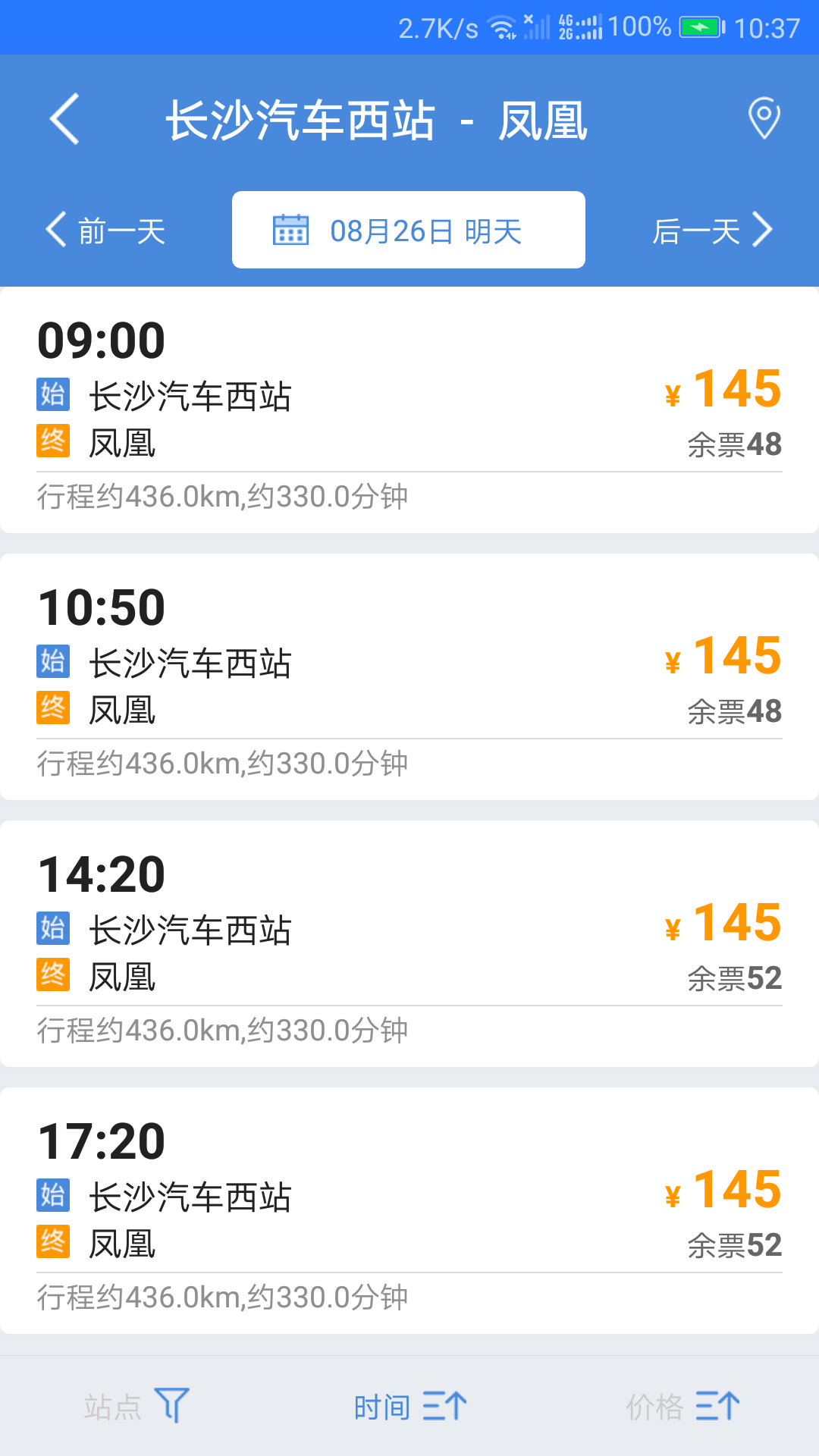Open the 14:20 departure card
Screen dimensions: 819x1456
pyautogui.click(x=409, y=944)
